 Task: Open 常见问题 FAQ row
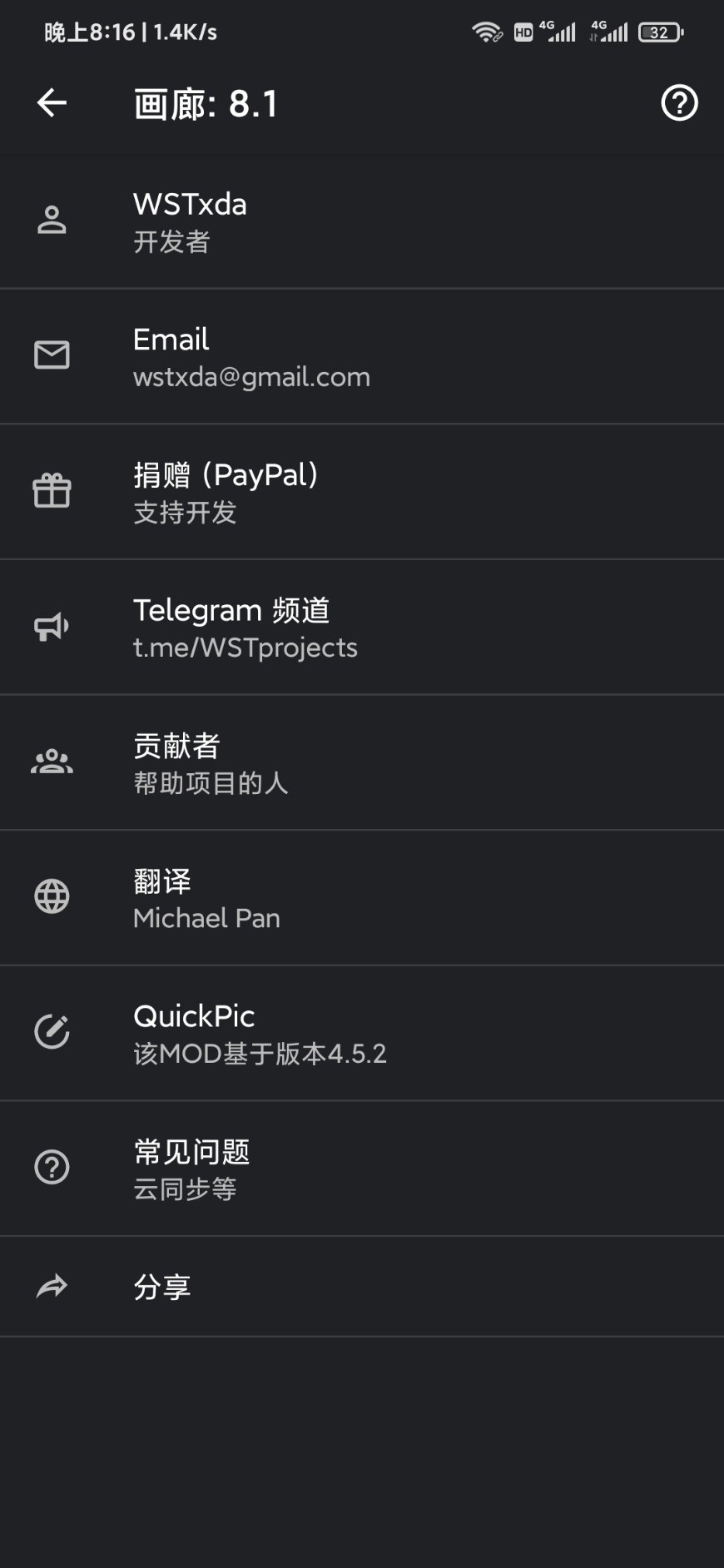coord(362,1169)
